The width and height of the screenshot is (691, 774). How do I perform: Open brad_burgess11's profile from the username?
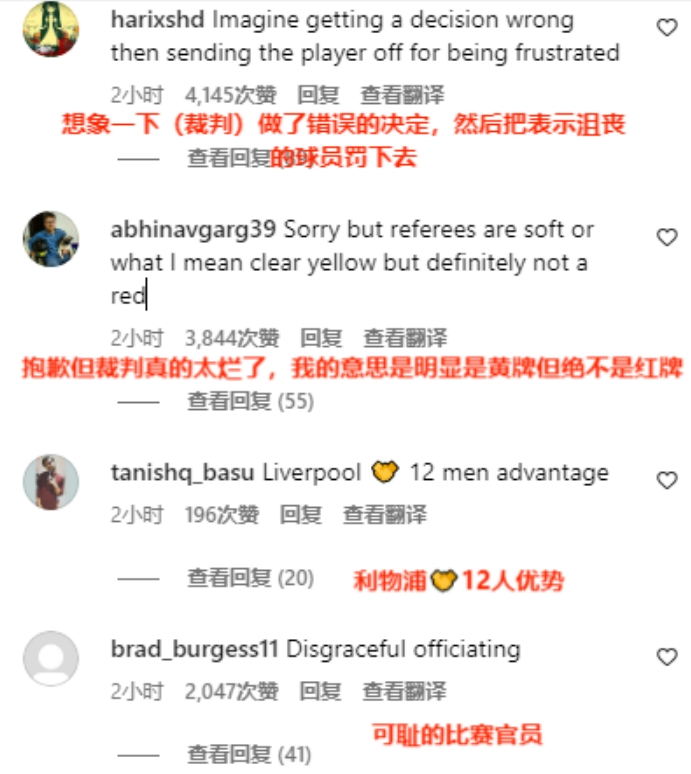[194, 649]
